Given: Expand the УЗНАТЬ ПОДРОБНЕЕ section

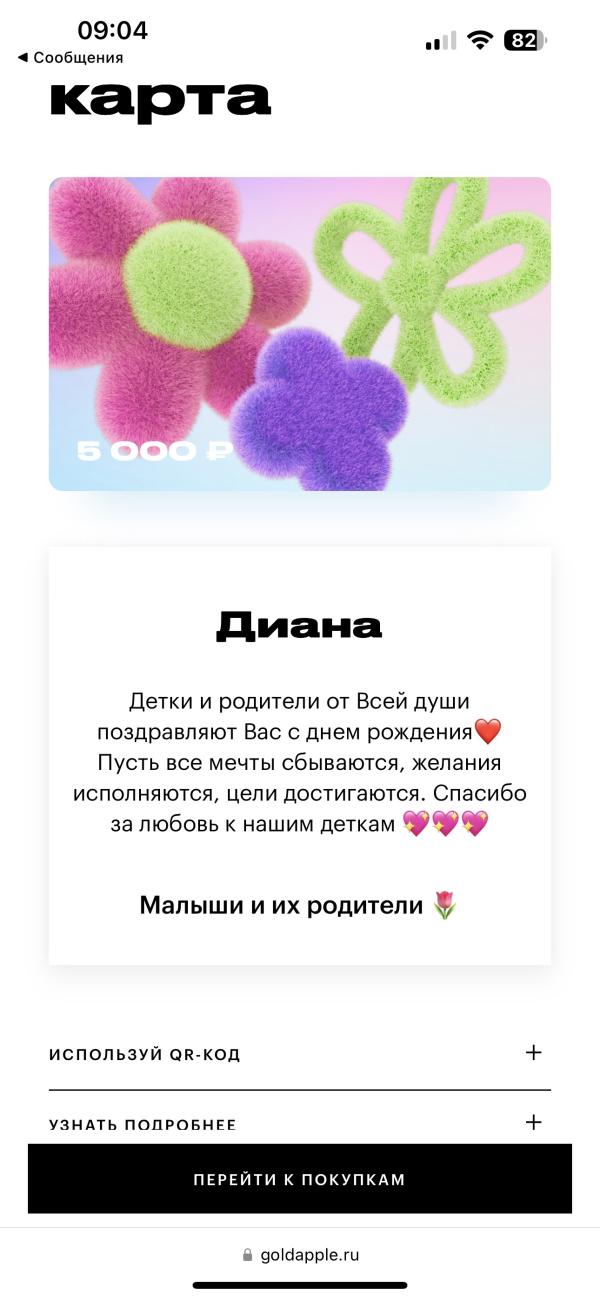Looking at the screenshot, I should coord(300,1121).
